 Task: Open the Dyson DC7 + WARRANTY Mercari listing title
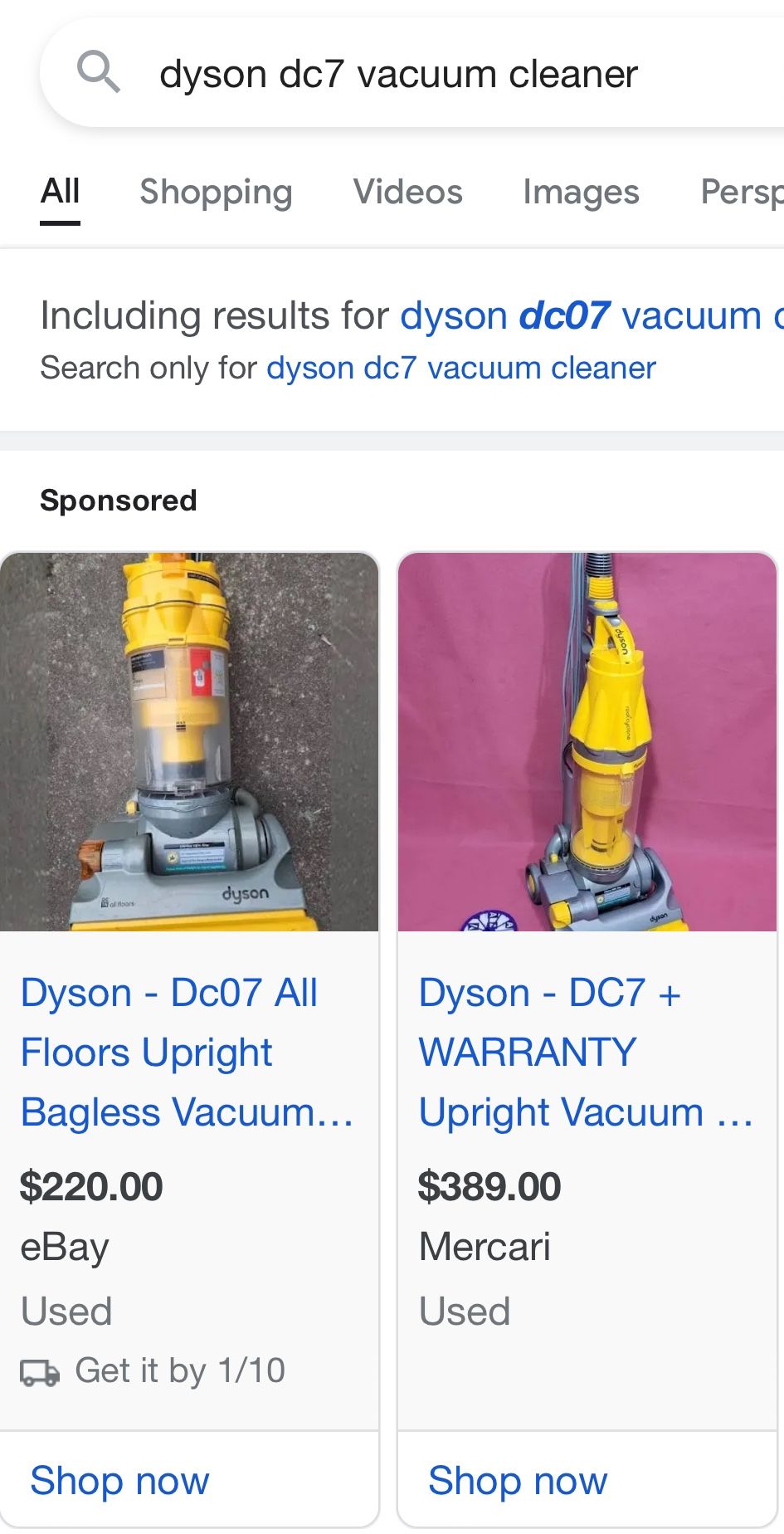[585, 1052]
